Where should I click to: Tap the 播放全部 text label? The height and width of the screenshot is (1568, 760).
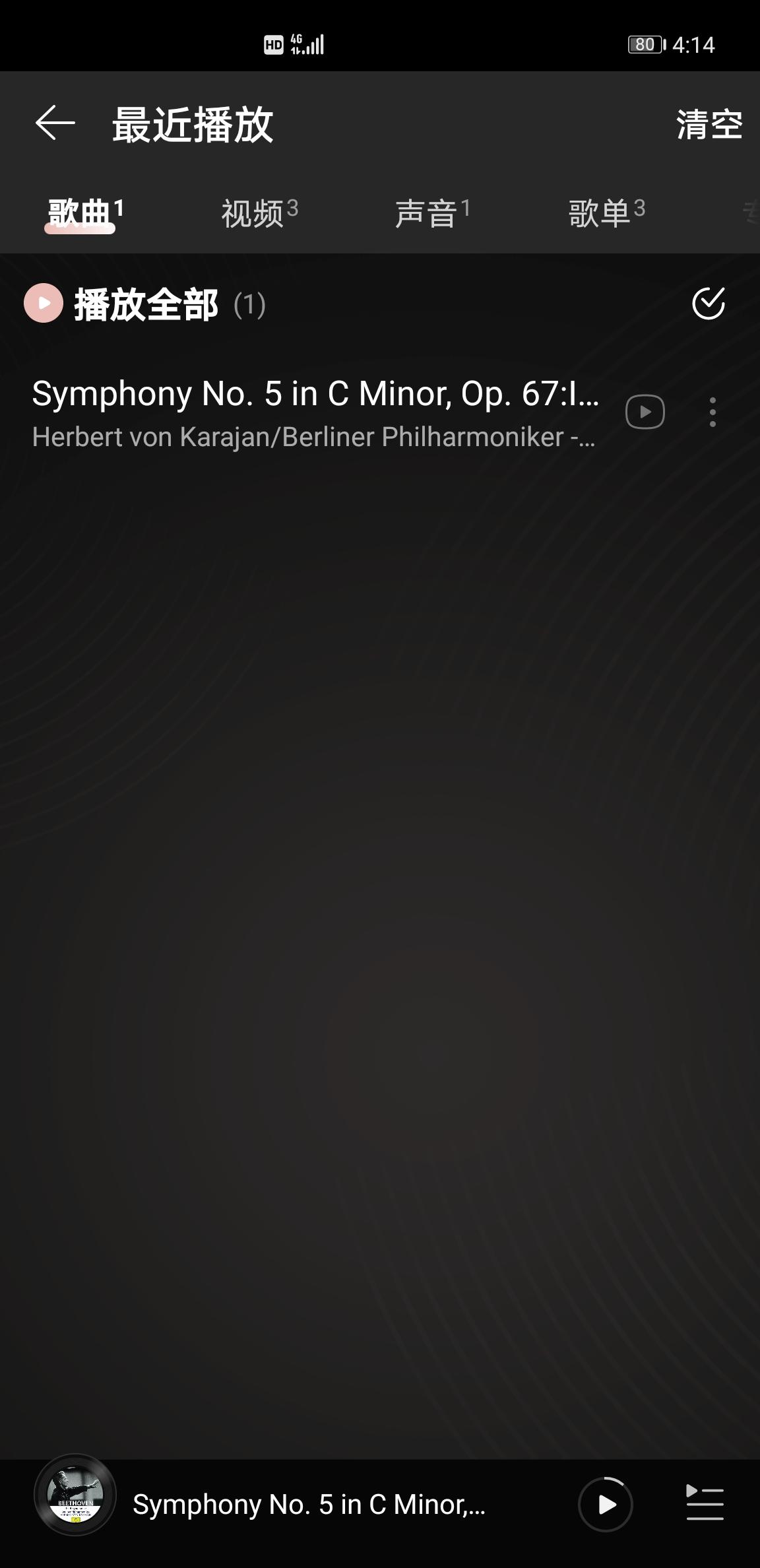pyautogui.click(x=146, y=304)
